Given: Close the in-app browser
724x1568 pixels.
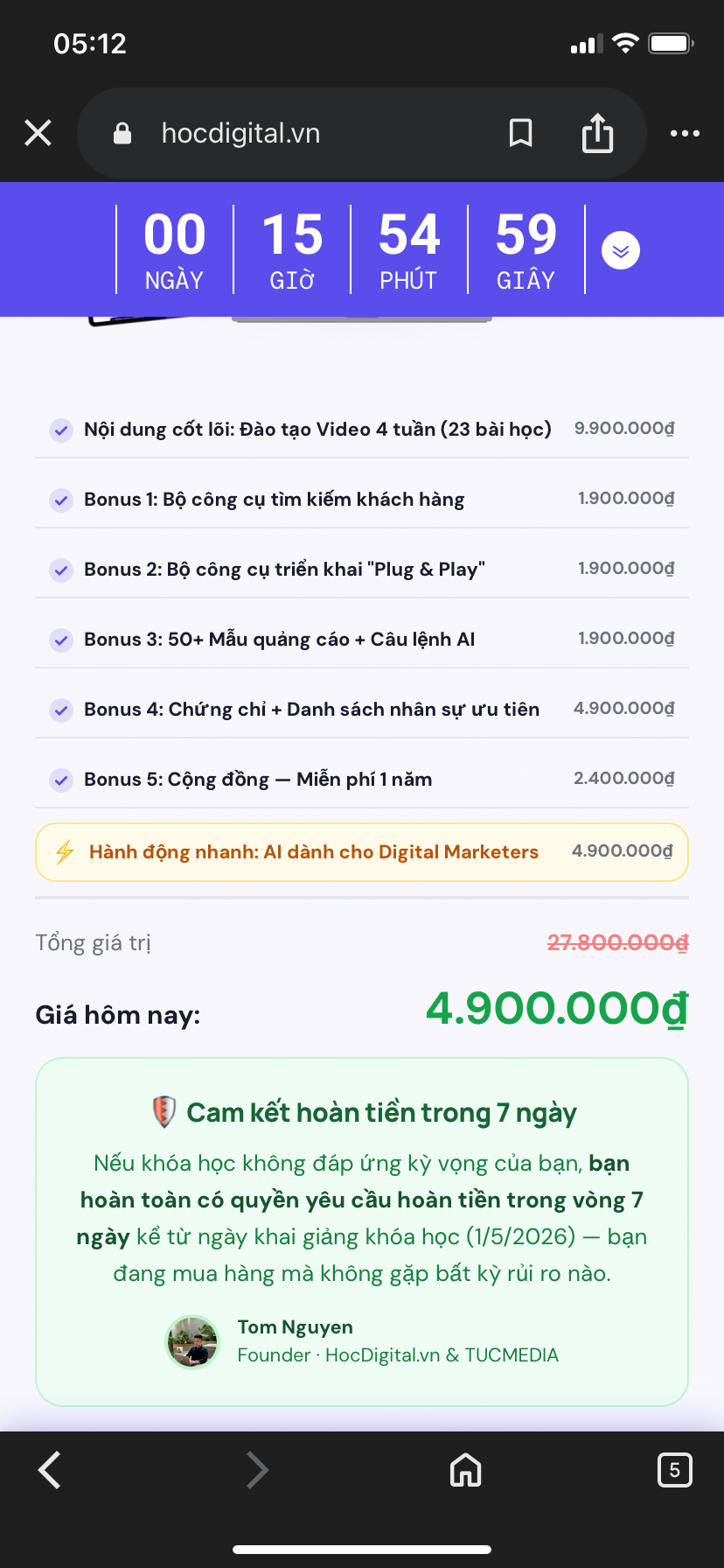Looking at the screenshot, I should pos(38,133).
